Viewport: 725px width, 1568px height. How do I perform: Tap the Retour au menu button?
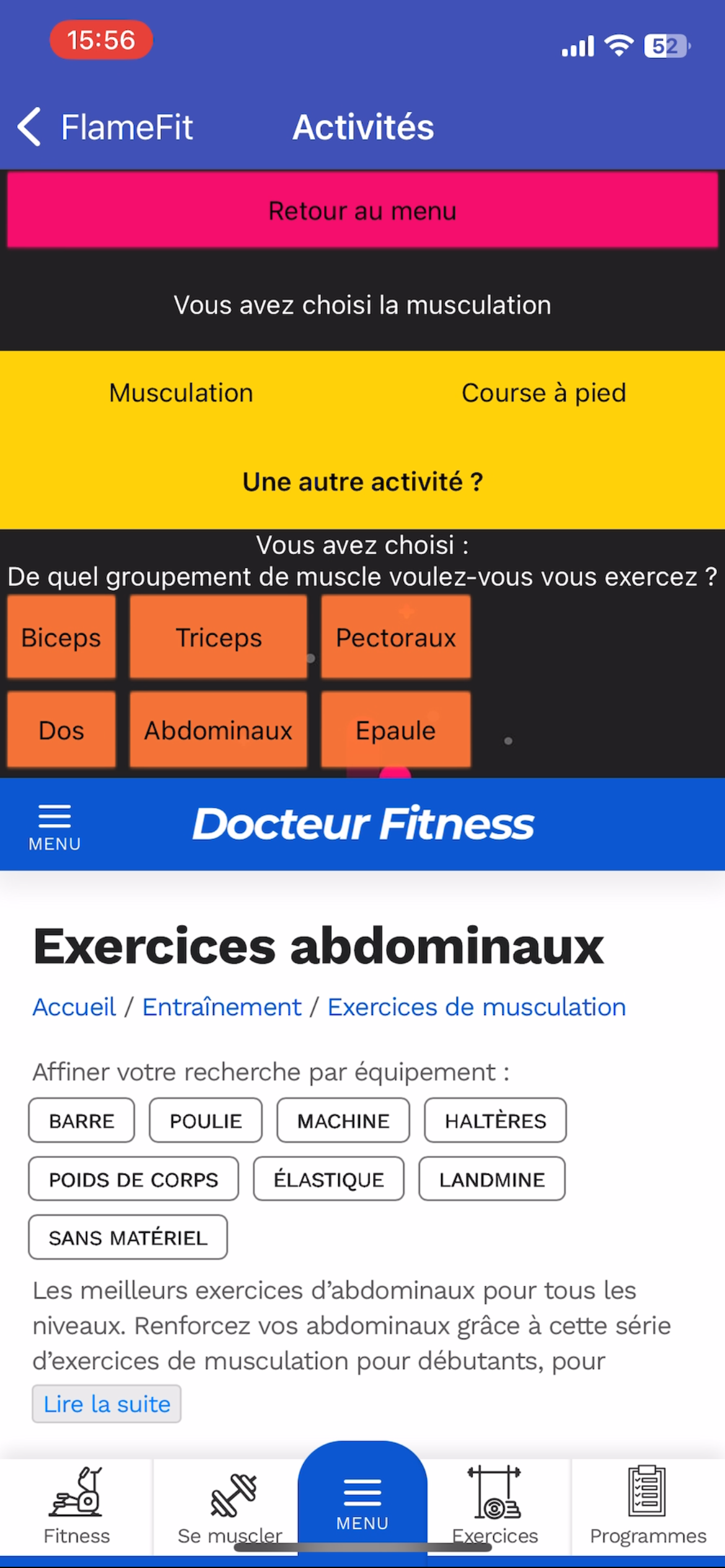(362, 211)
